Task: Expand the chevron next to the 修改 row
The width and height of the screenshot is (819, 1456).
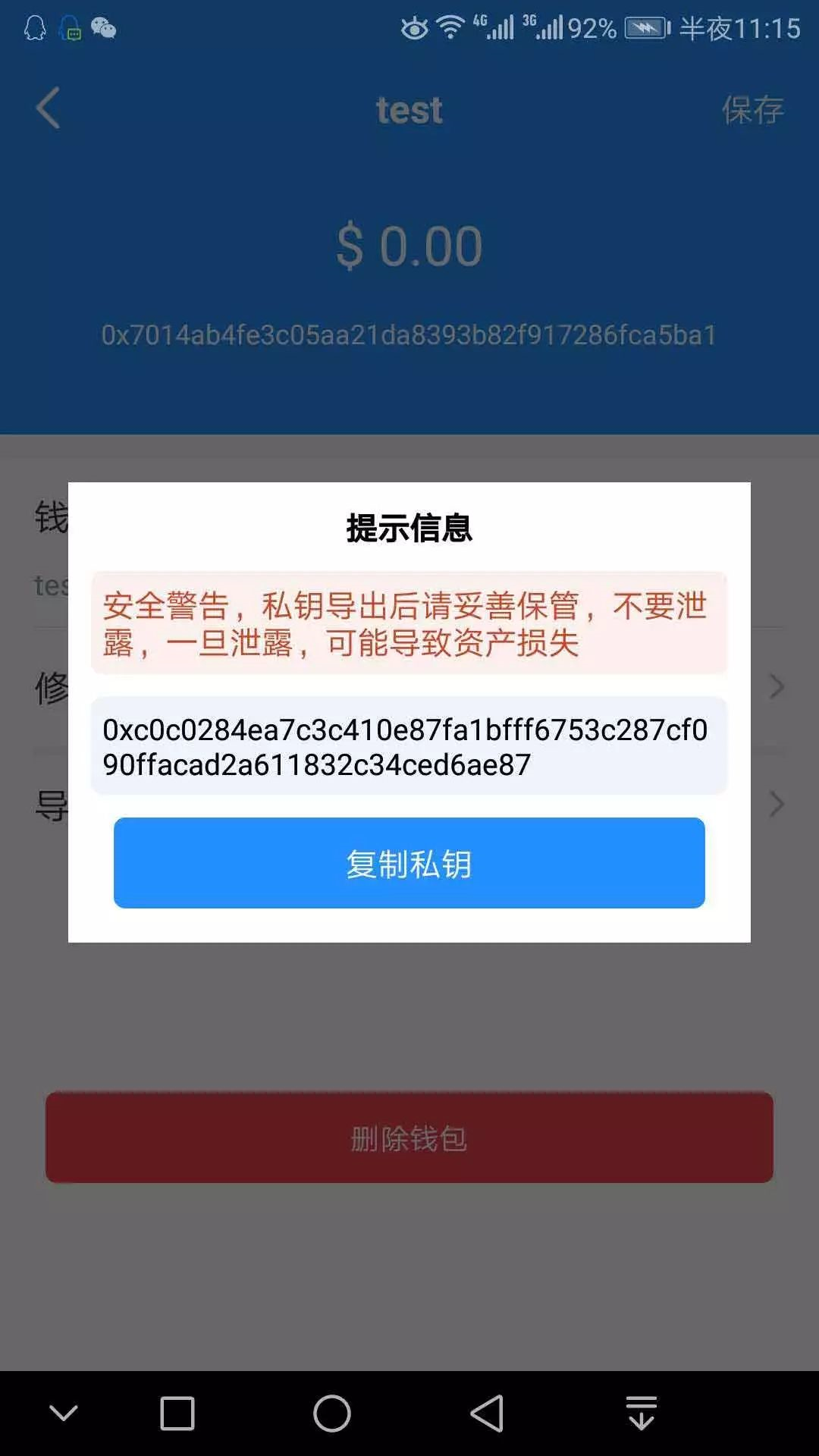Action: [776, 687]
